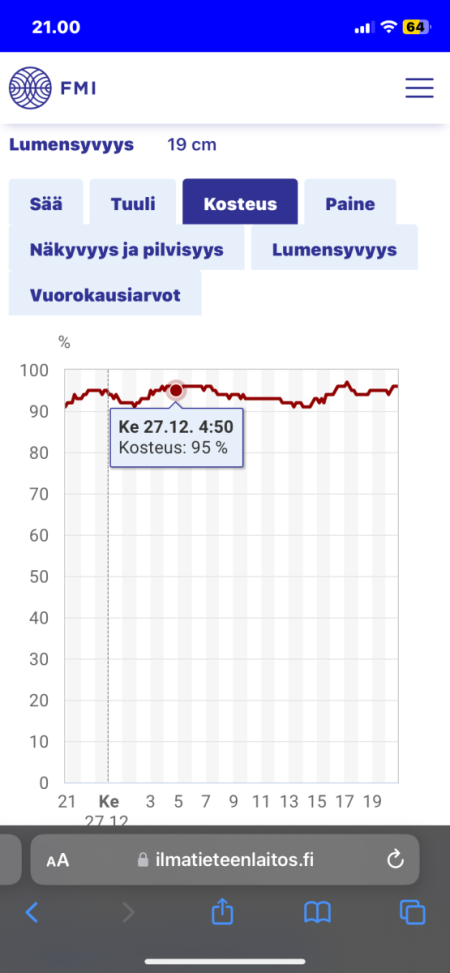Viewport: 450px width, 973px height.
Task: Tap the ilmatieteenlaitos.fi address bar
Action: (225, 859)
